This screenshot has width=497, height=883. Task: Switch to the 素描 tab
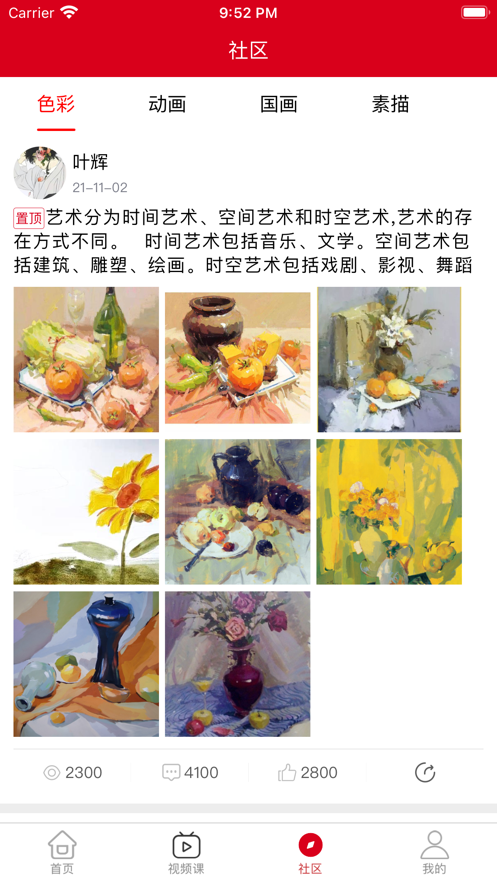click(390, 104)
